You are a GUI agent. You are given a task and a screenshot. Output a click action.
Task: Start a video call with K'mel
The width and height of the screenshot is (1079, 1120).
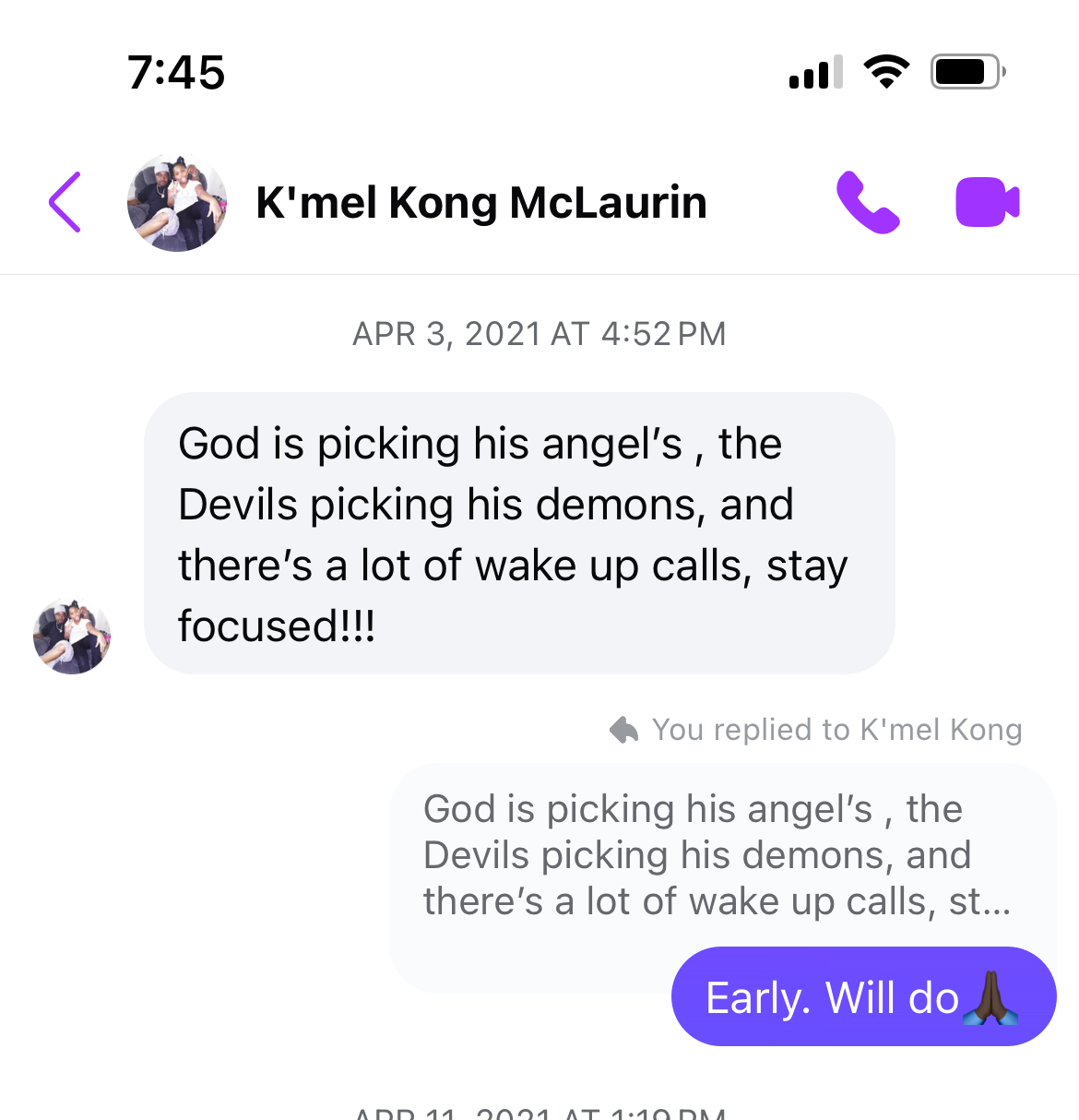click(987, 202)
